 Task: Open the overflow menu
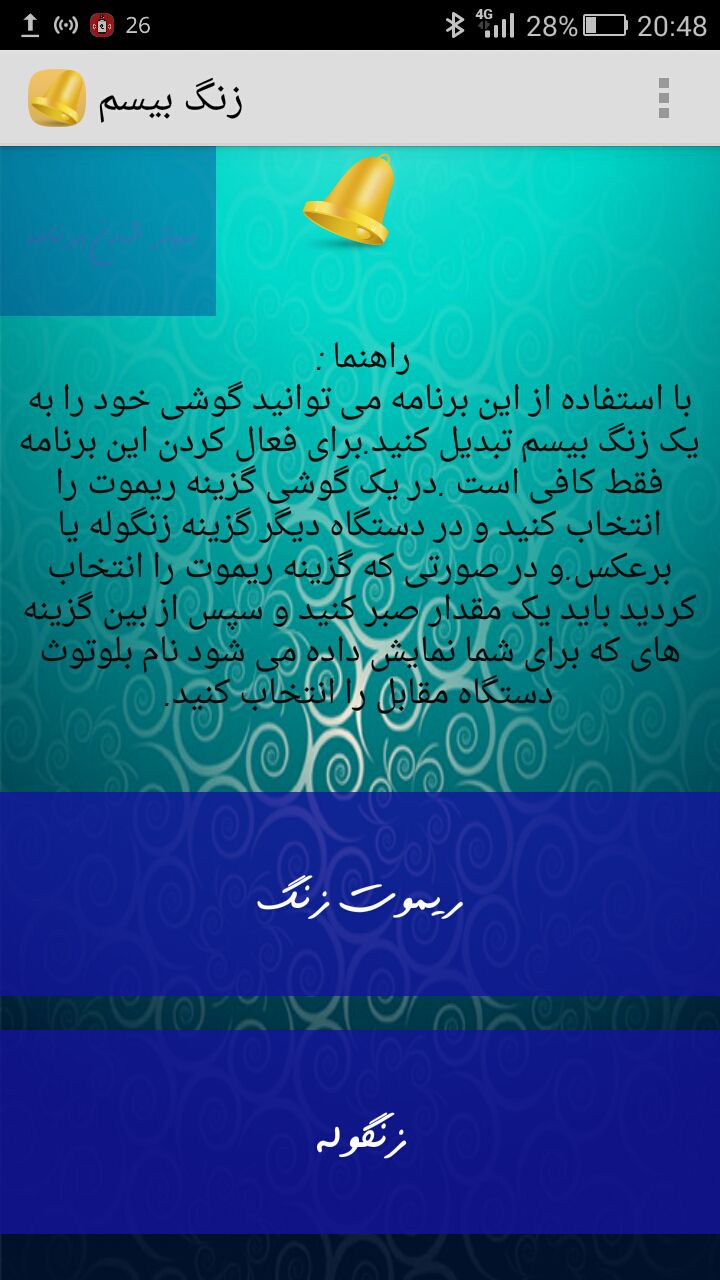[663, 98]
